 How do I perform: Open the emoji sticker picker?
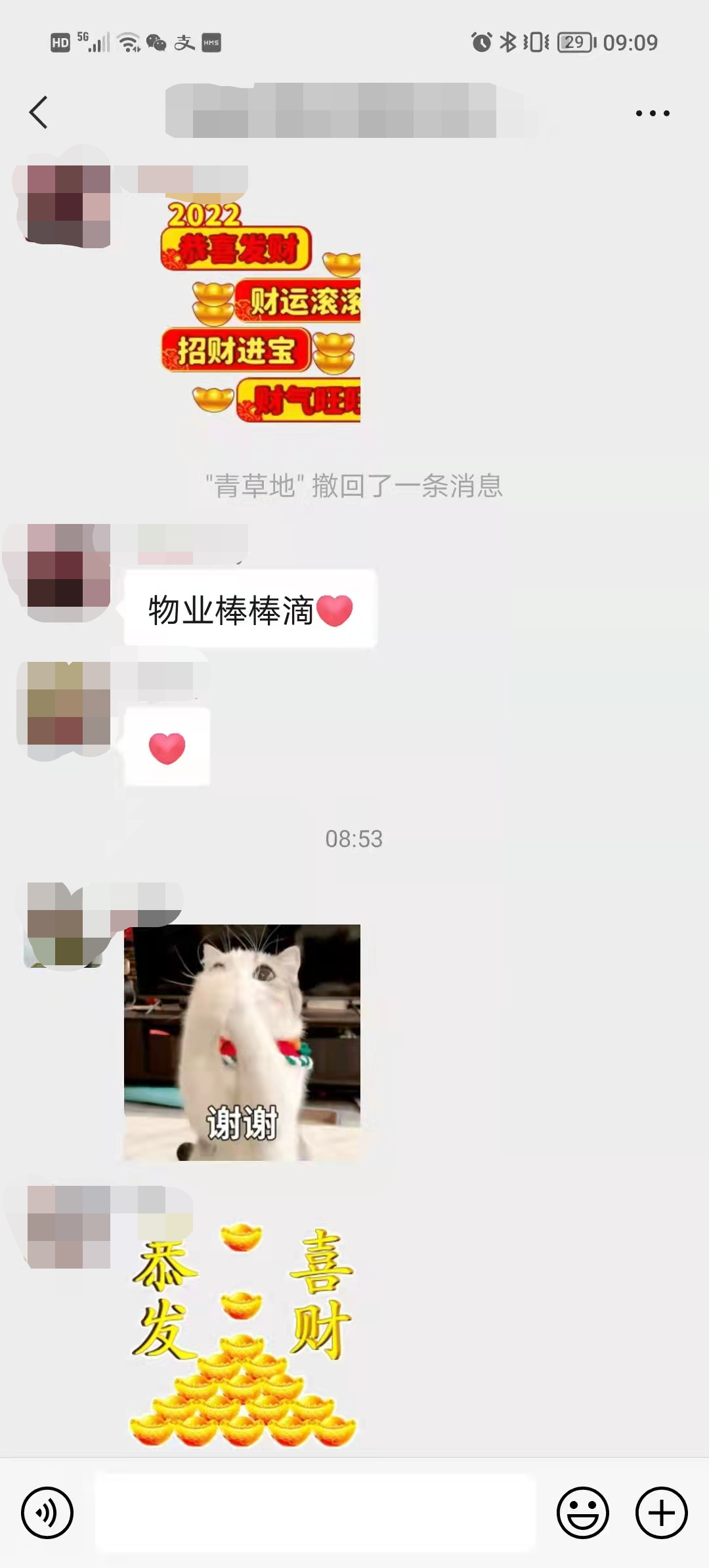tap(582, 1513)
